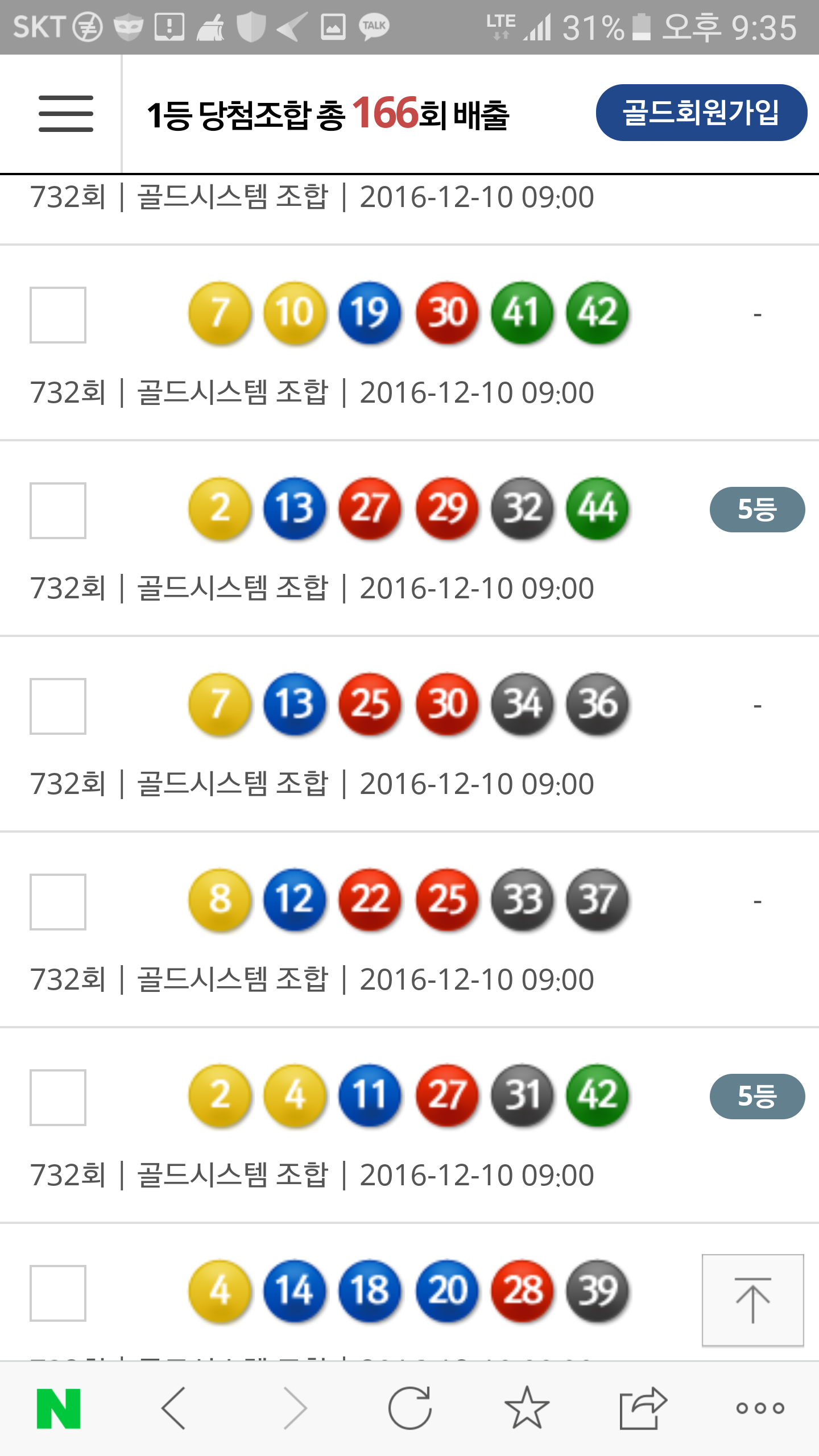The width and height of the screenshot is (819, 1456).
Task: Go forward to the next page
Action: (295, 1408)
